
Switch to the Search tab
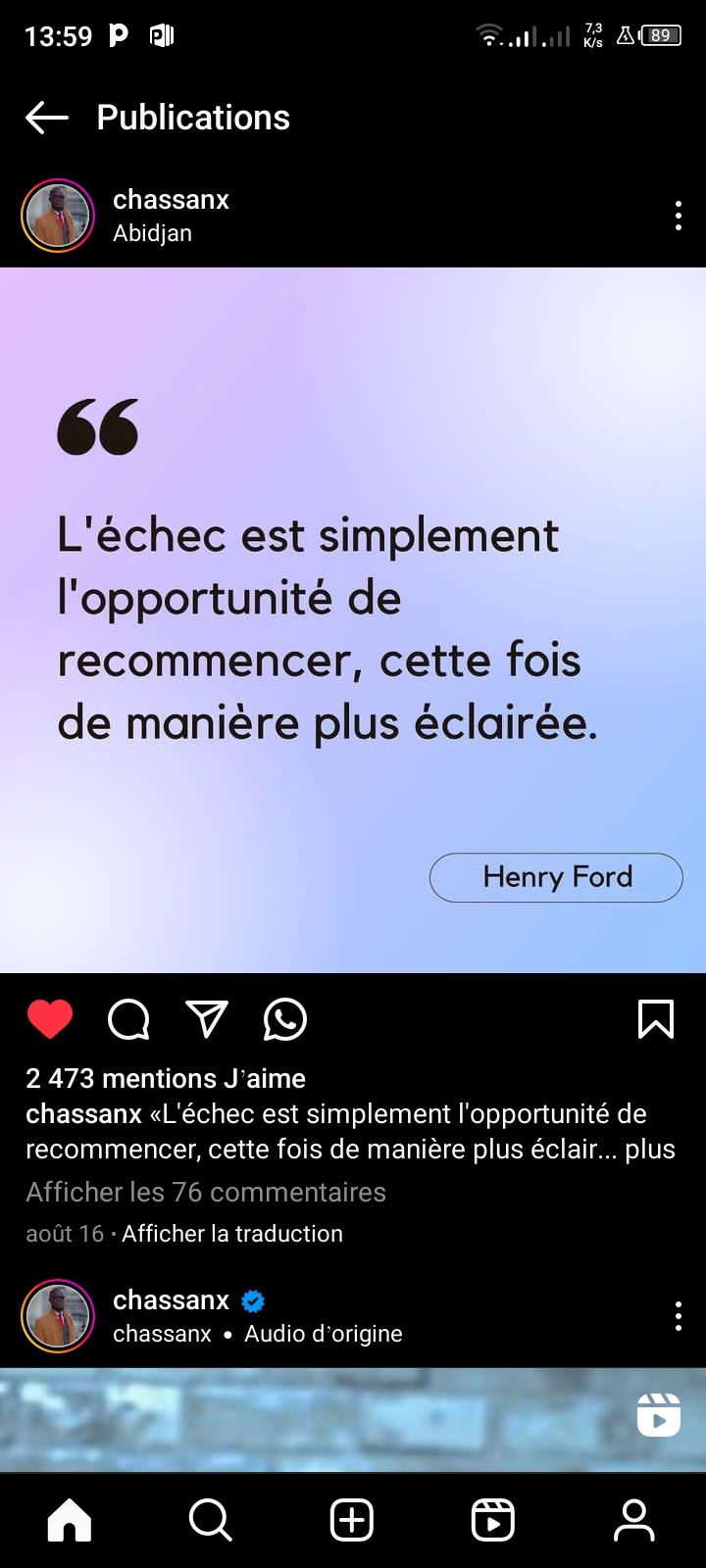tap(211, 1521)
